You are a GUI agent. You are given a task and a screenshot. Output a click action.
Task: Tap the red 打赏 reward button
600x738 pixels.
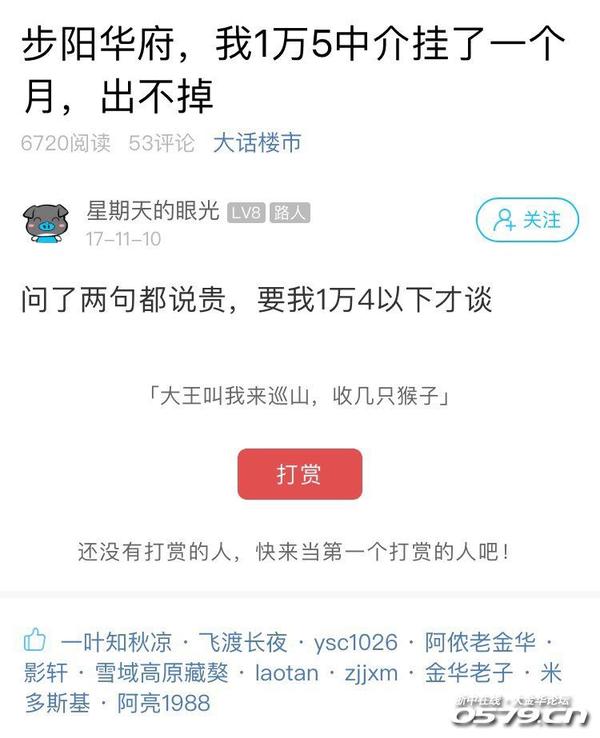(299, 474)
